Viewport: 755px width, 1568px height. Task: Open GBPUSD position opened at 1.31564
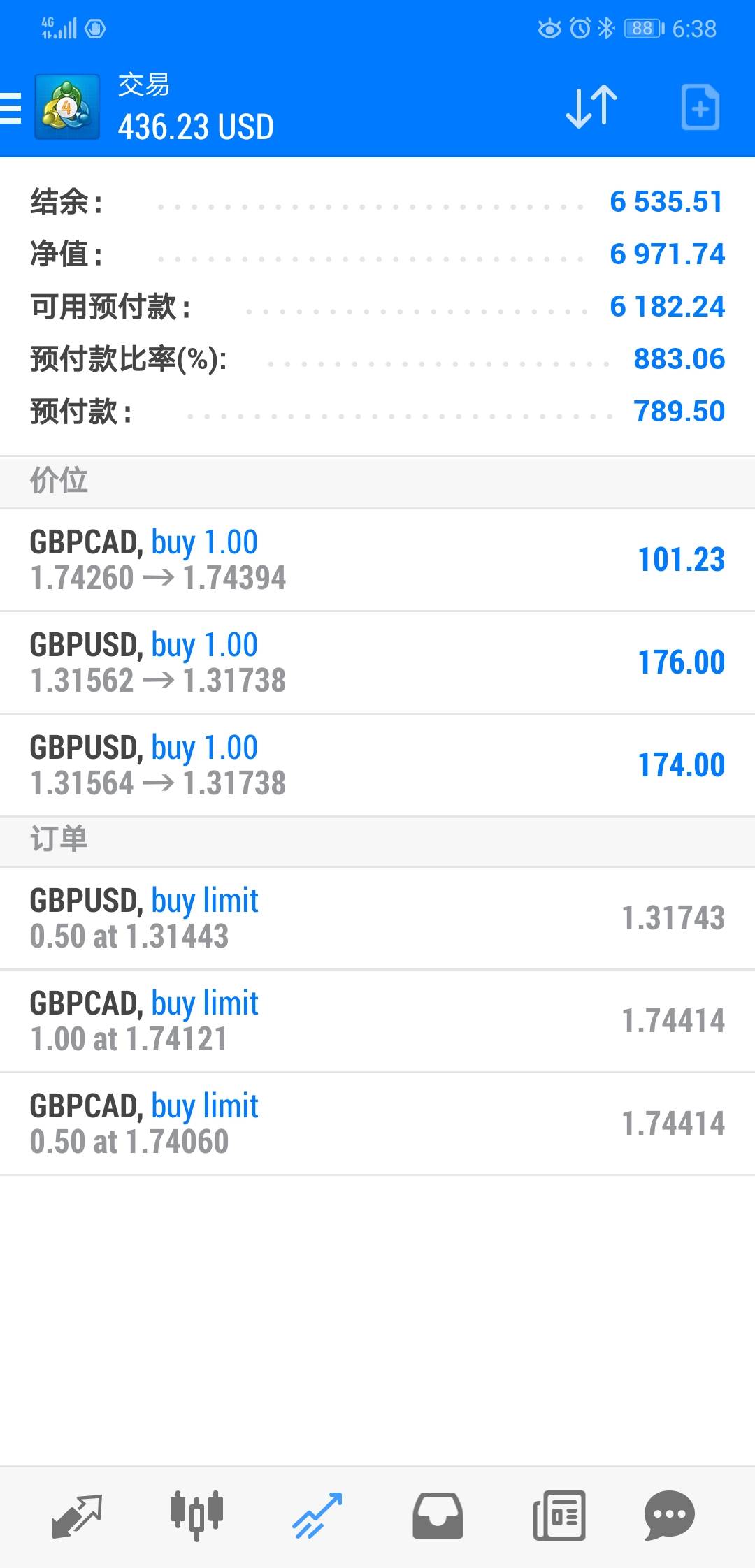pos(377,765)
